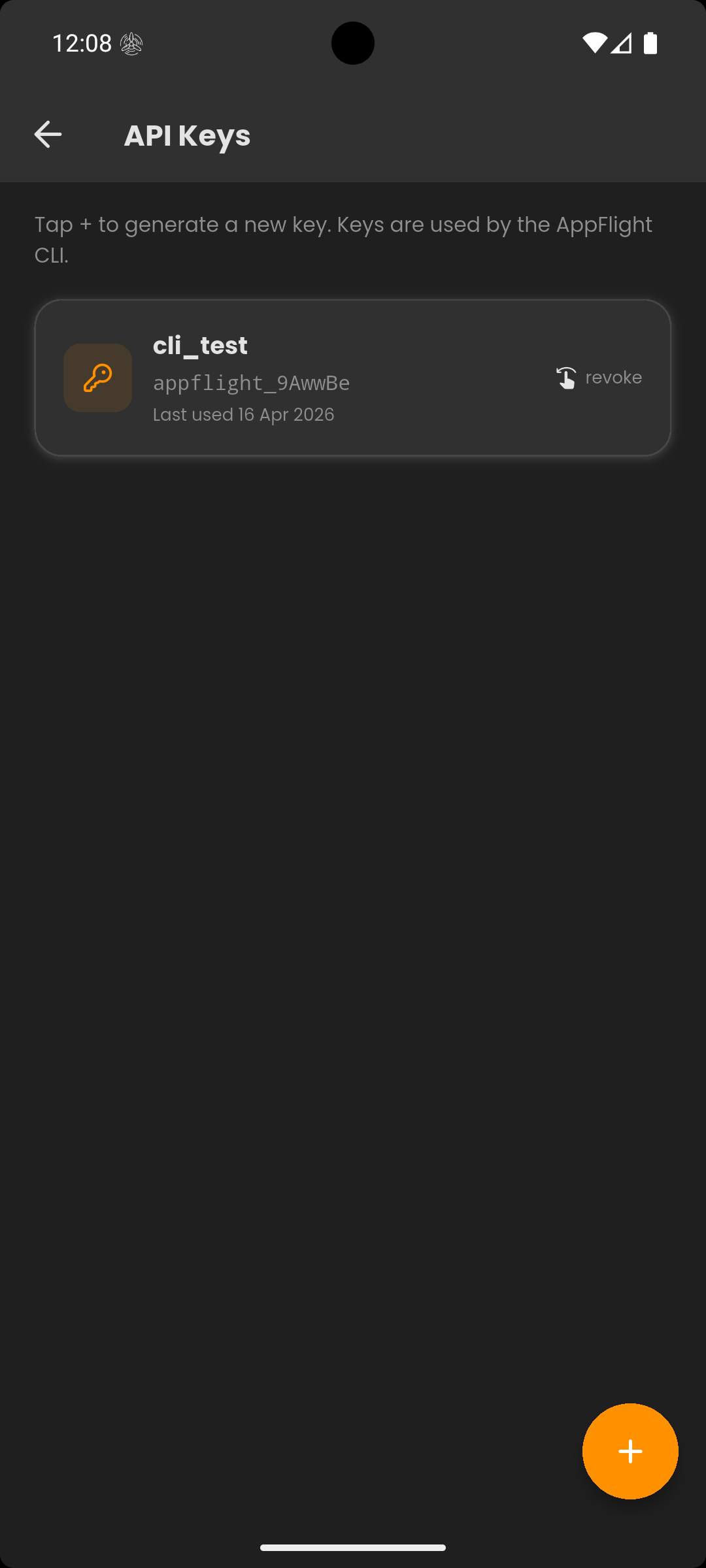706x1568 pixels.
Task: Tap the notification icon next to the clock
Action: click(x=132, y=43)
